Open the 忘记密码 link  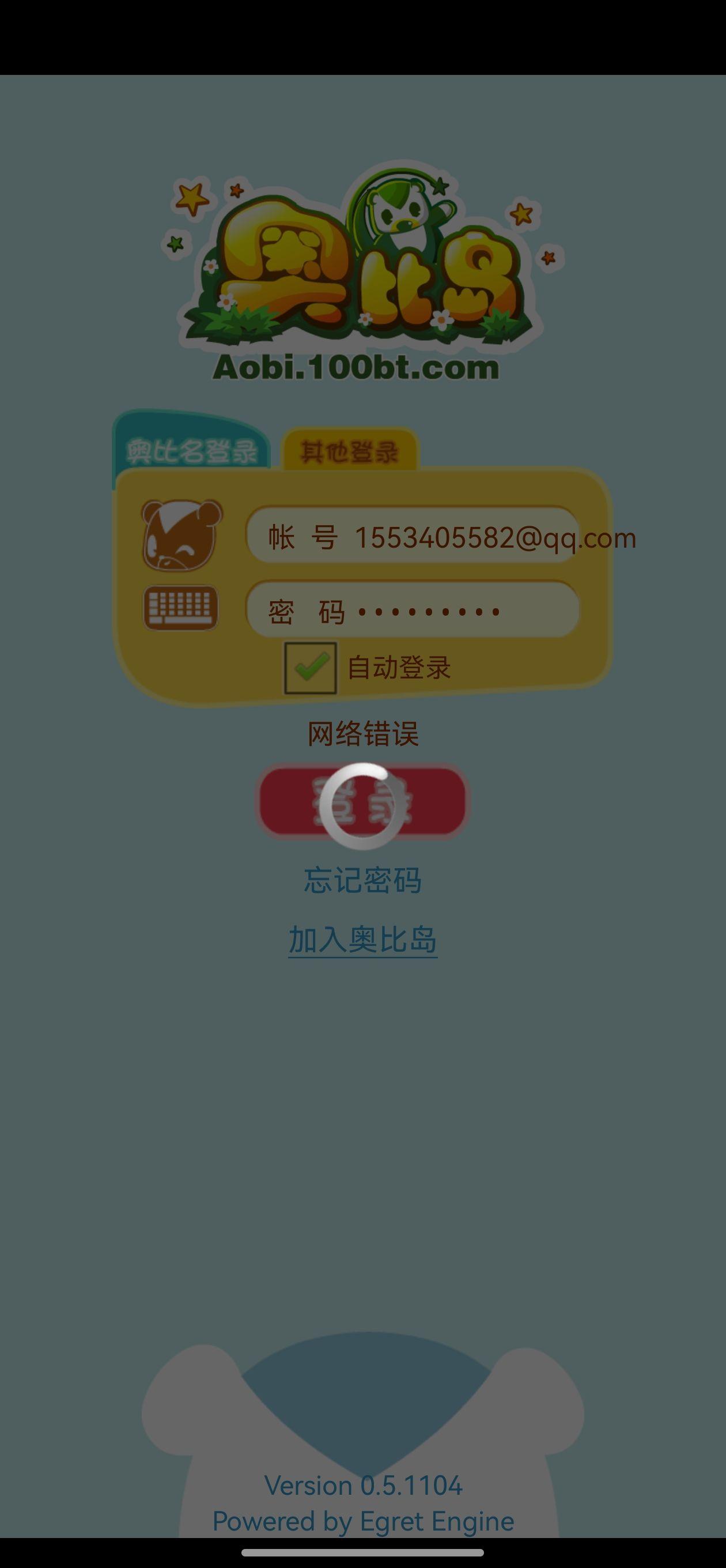click(x=362, y=880)
